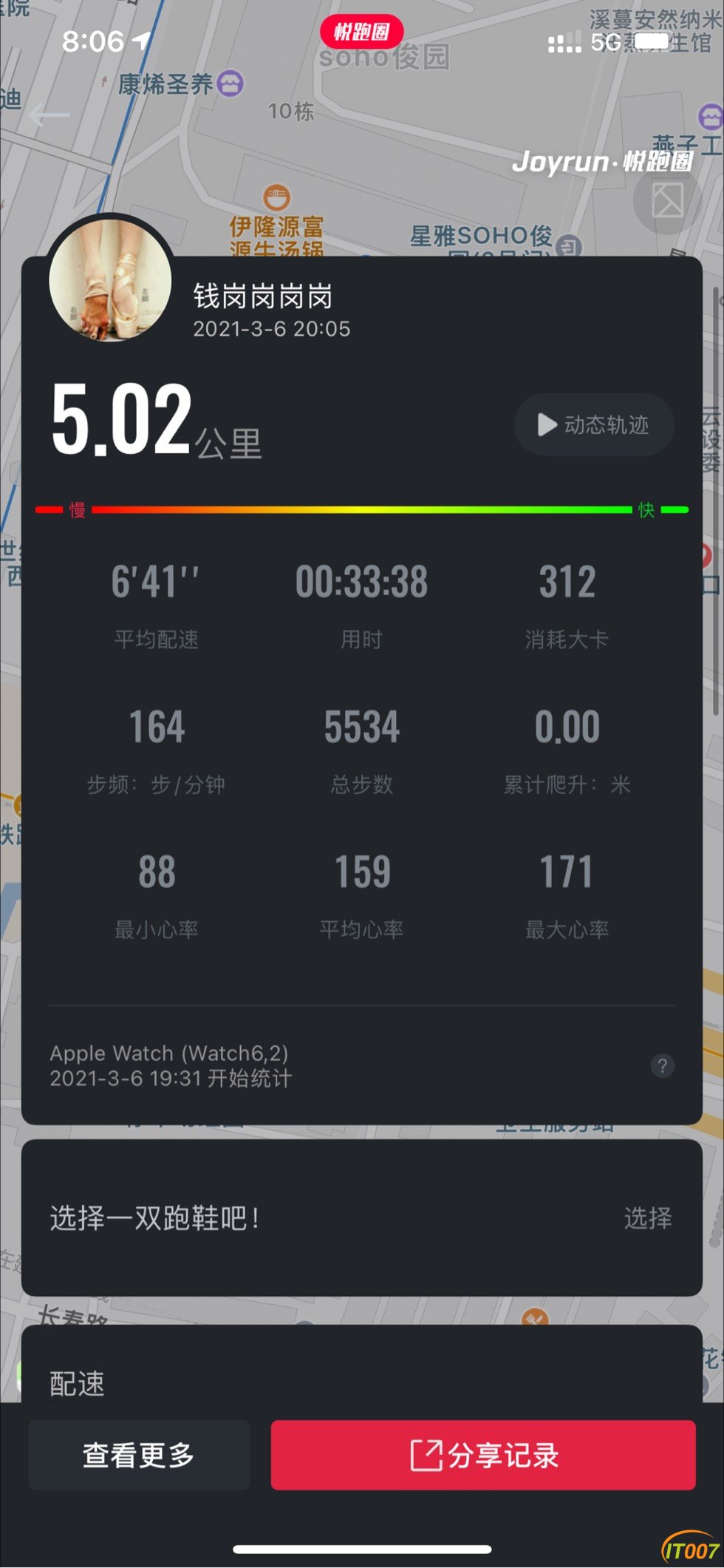Go back using the arrow
Screen dimensions: 724x1568
[50, 115]
